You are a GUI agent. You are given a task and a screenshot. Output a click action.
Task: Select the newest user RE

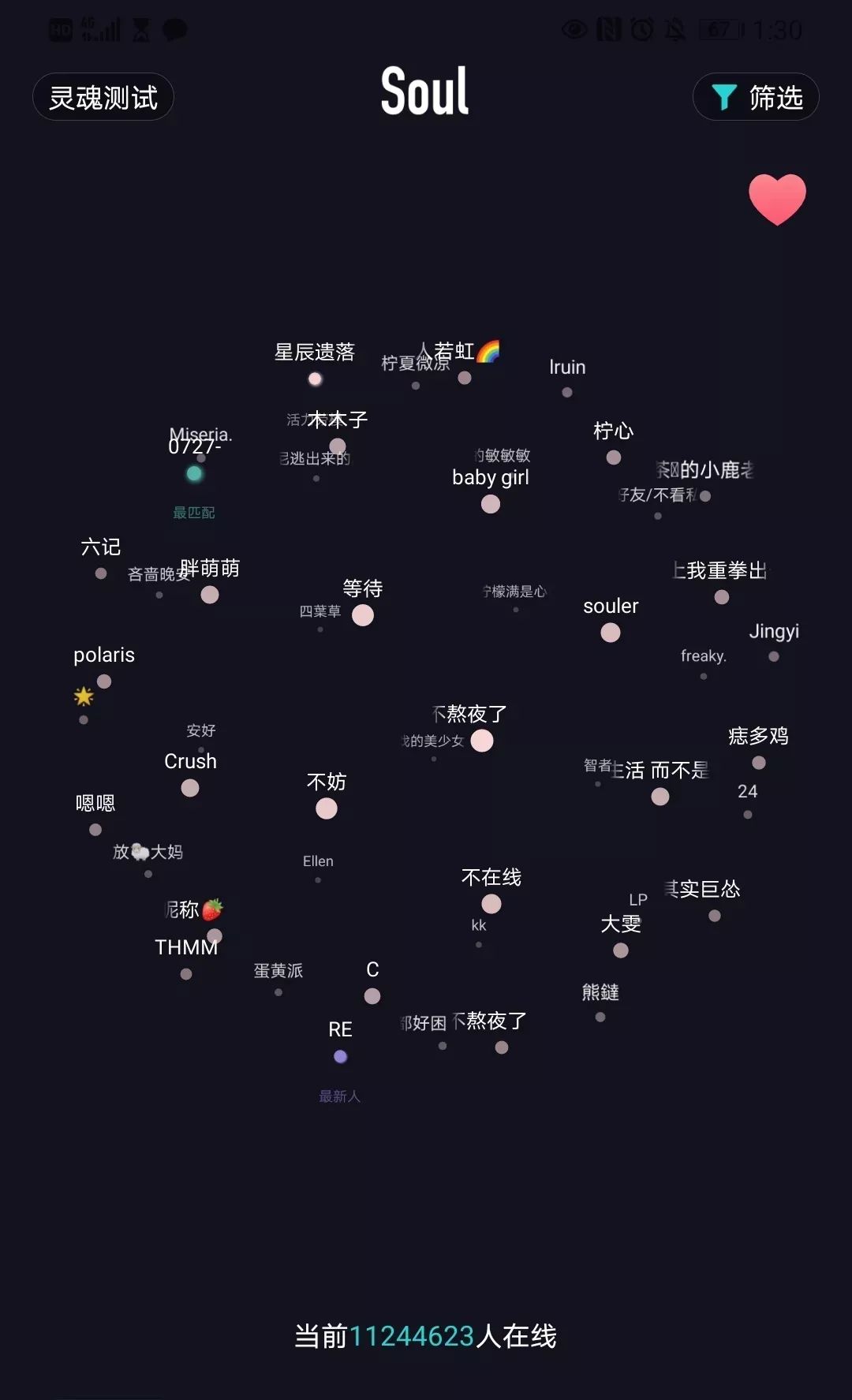[x=340, y=1056]
